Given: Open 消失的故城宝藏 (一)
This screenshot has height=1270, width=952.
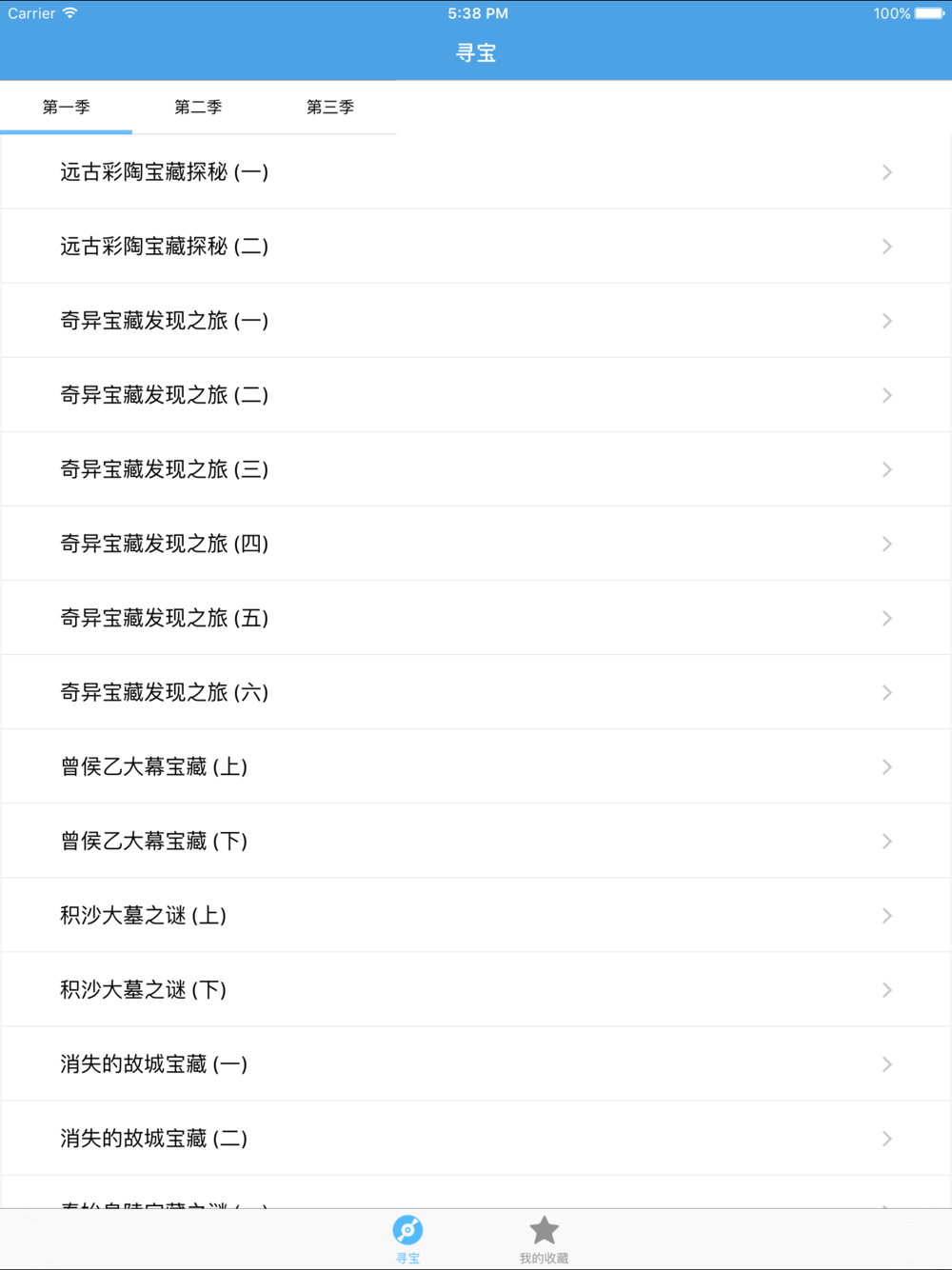Looking at the screenshot, I should click(x=476, y=1063).
